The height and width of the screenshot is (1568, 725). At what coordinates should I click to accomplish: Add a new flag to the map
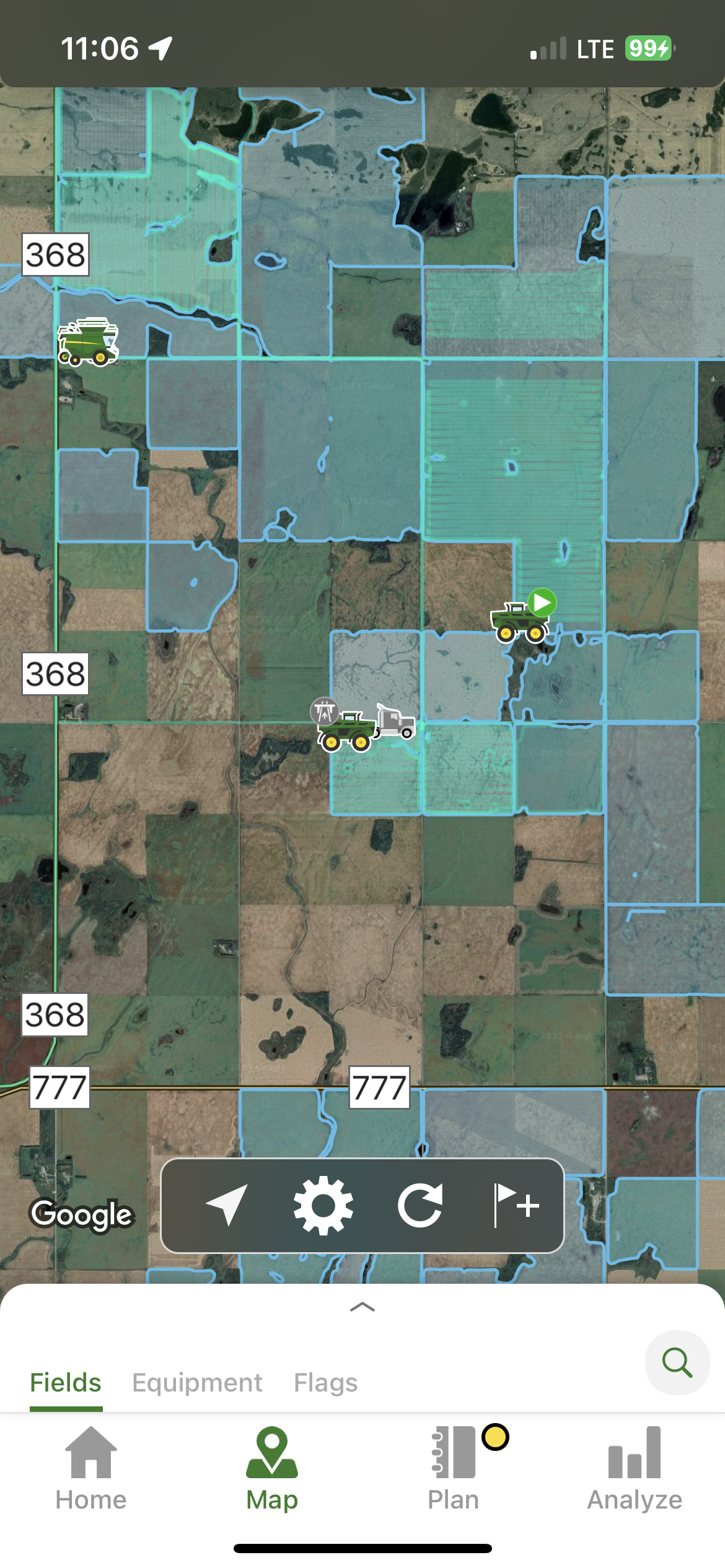(x=516, y=1205)
